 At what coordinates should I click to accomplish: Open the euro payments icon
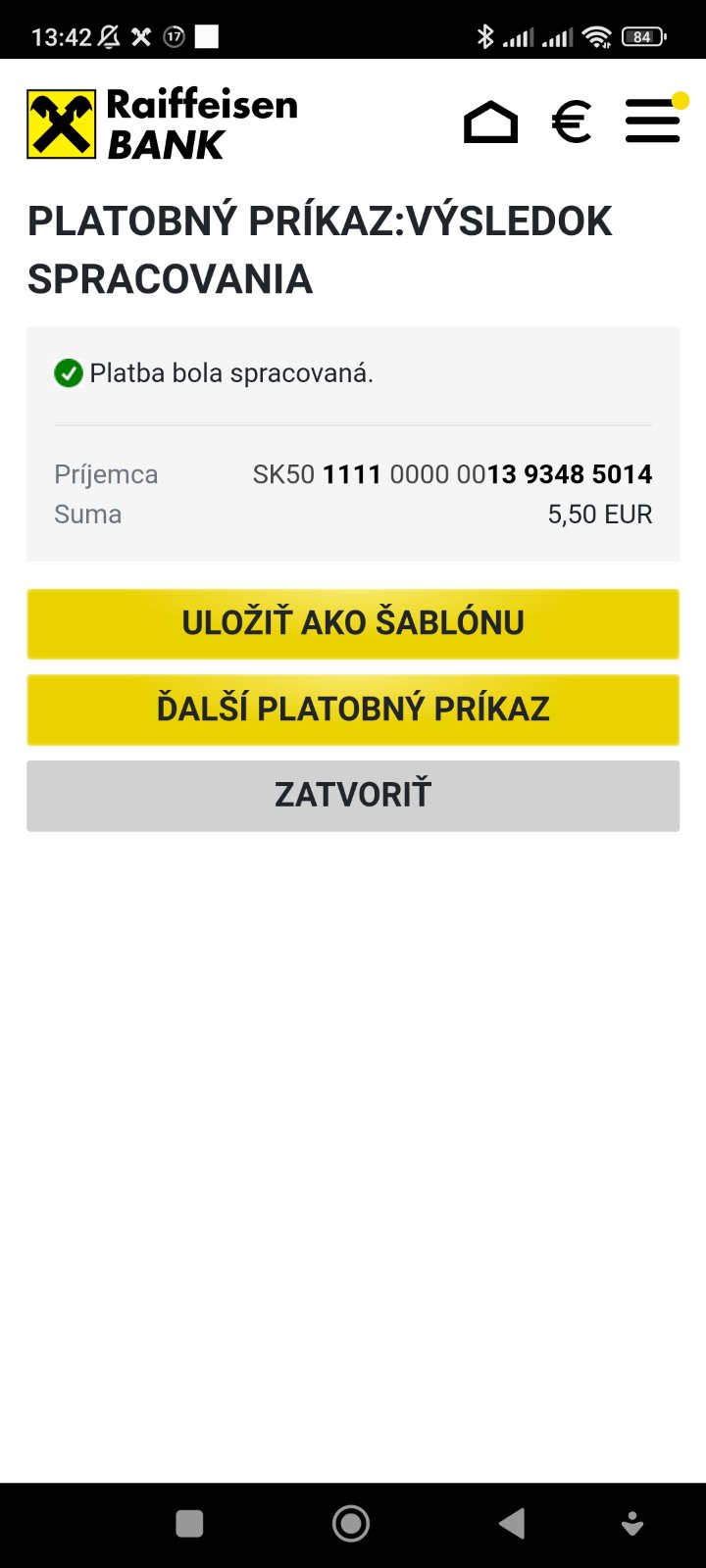click(x=571, y=123)
